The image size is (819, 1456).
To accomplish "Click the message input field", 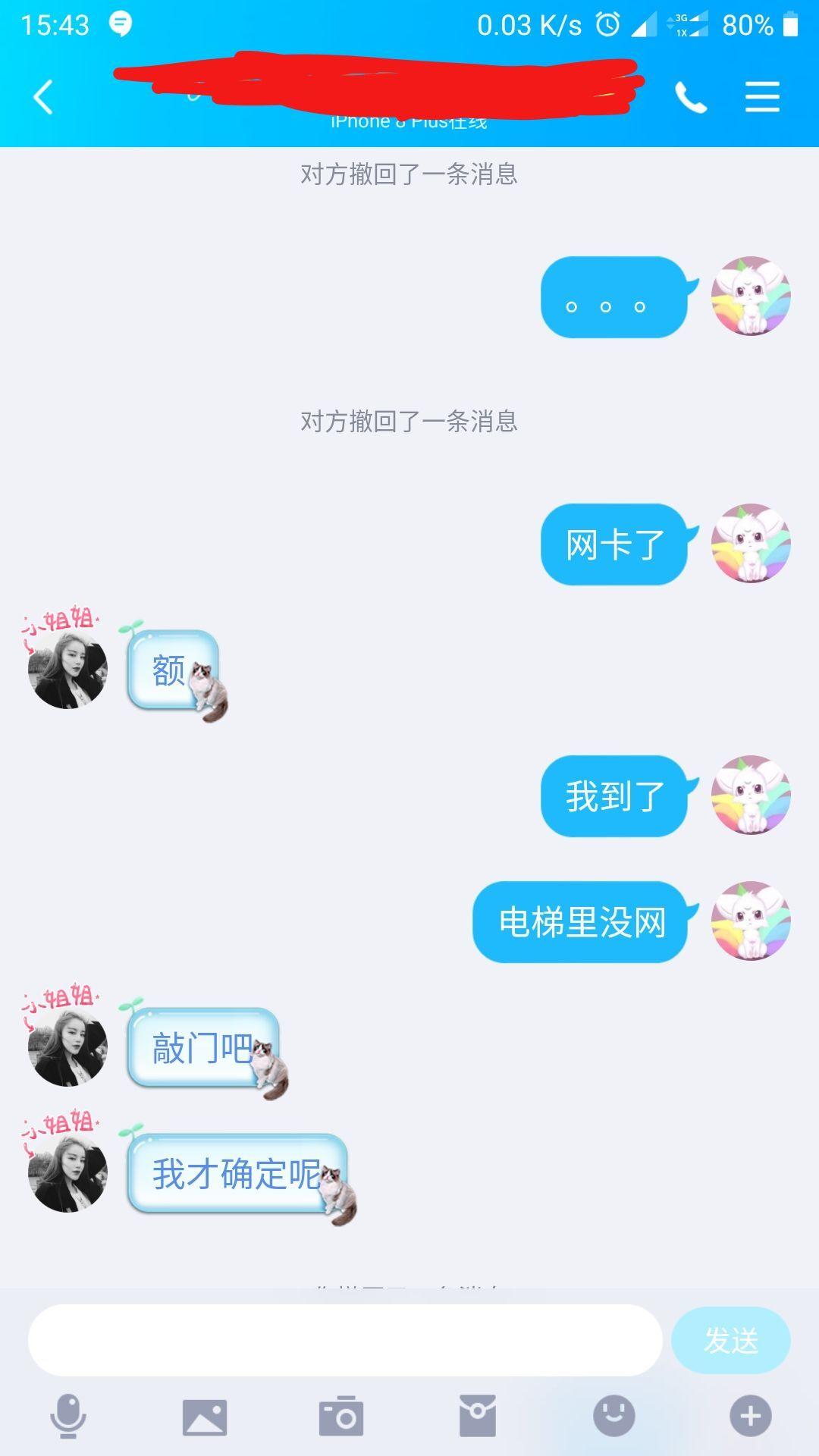I will click(x=341, y=1341).
